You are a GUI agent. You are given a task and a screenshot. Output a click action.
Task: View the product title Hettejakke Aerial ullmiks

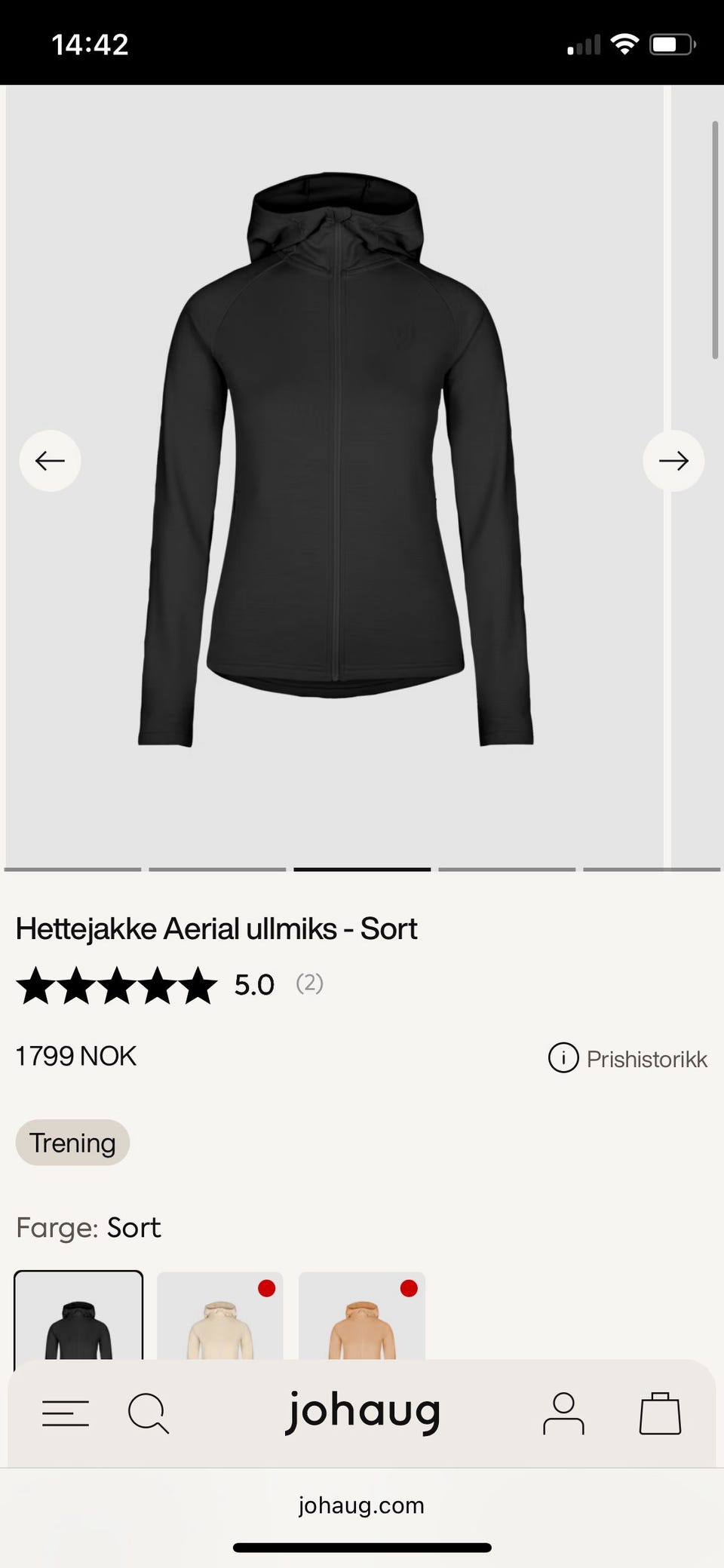tap(217, 928)
